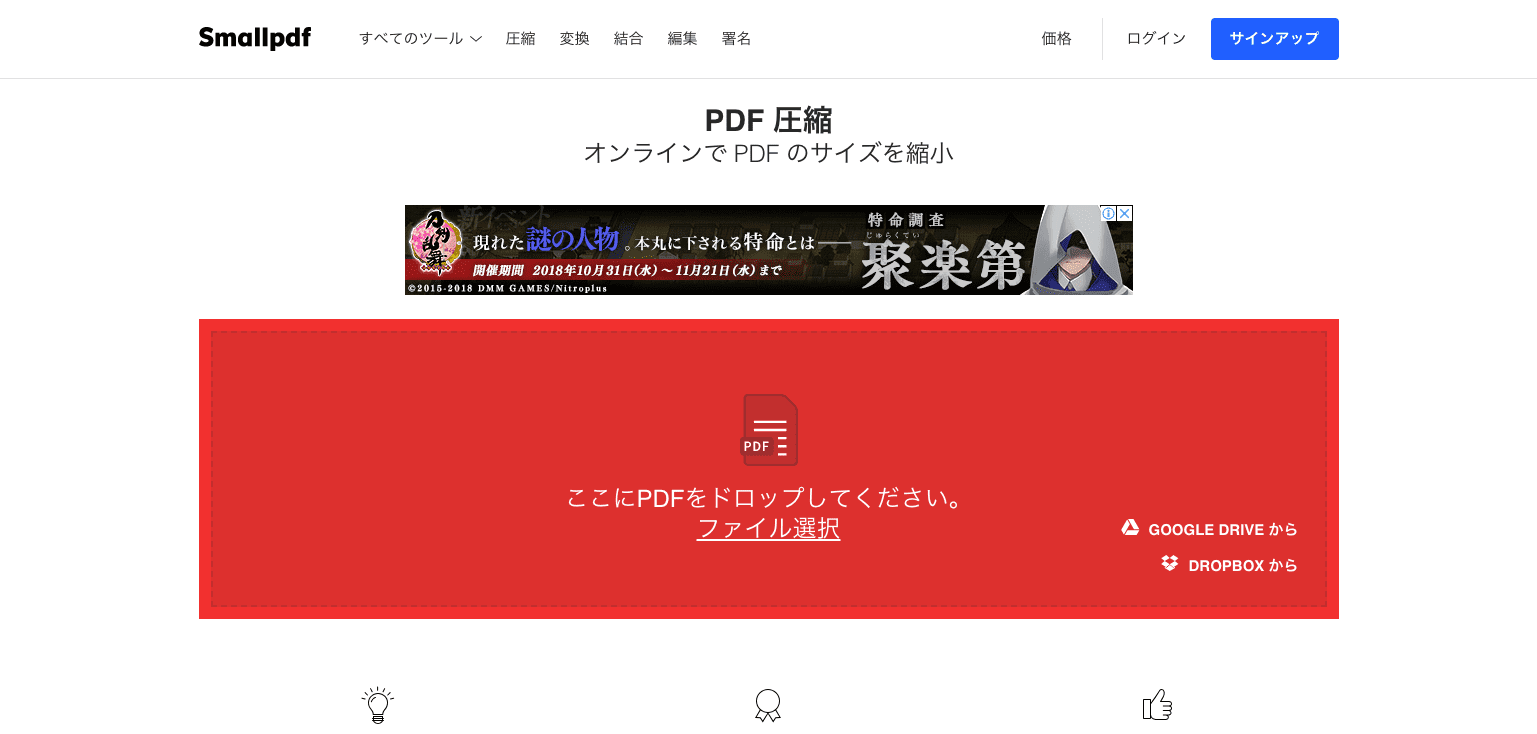The height and width of the screenshot is (734, 1537).
Task: Open the Smallpdf home logo
Action: pos(255,39)
